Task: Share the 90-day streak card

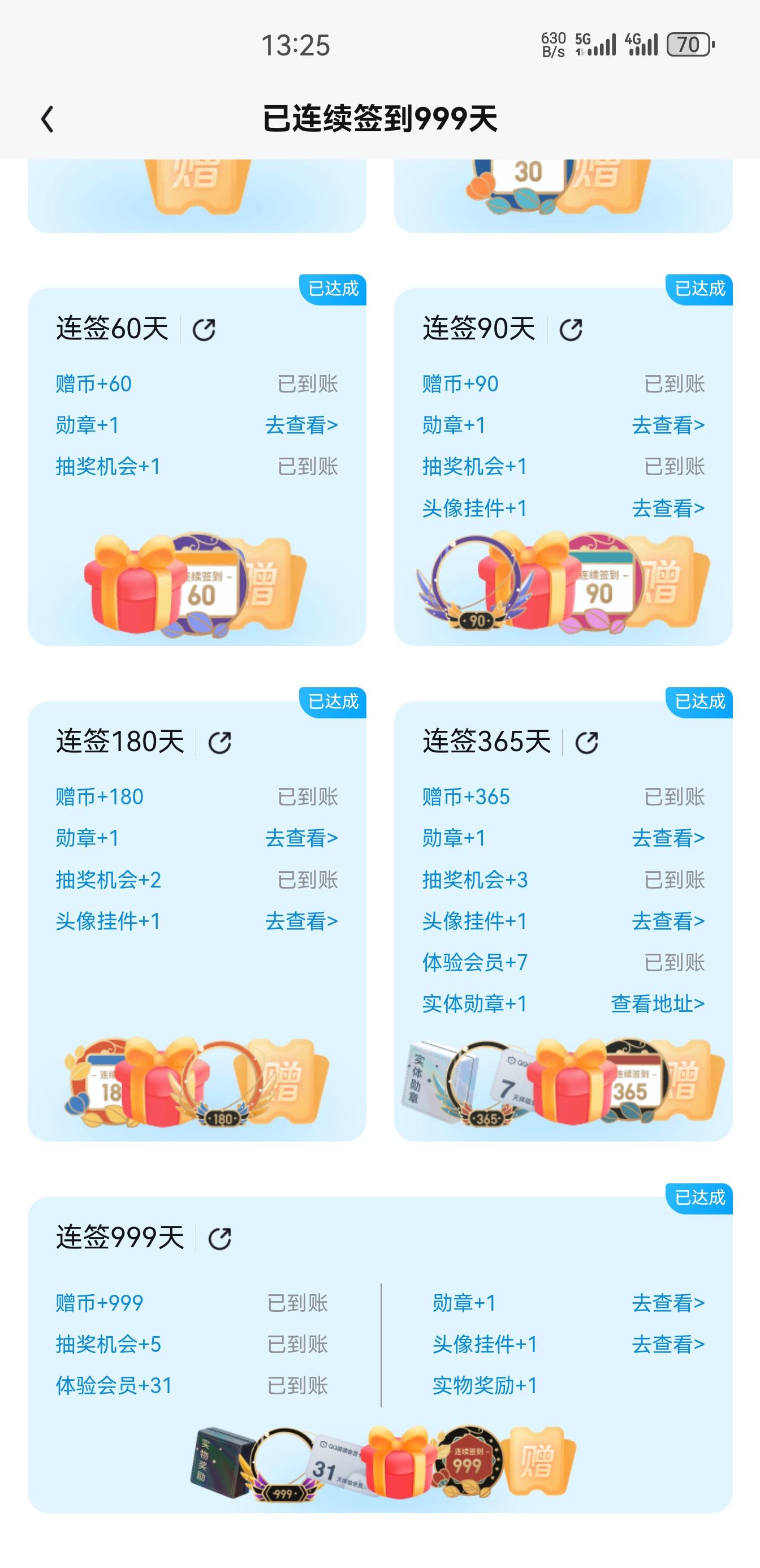Action: pos(571,329)
